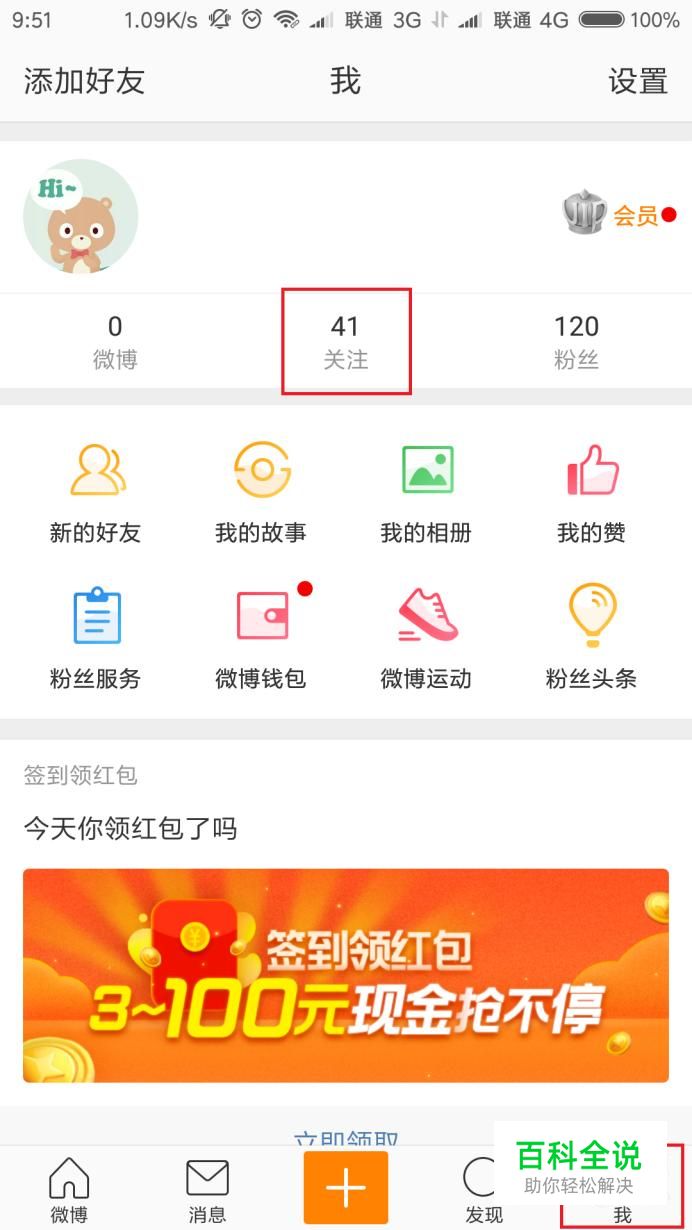Image resolution: width=692 pixels, height=1230 pixels.
Task: Open 粉丝头条
Action: click(x=592, y=636)
